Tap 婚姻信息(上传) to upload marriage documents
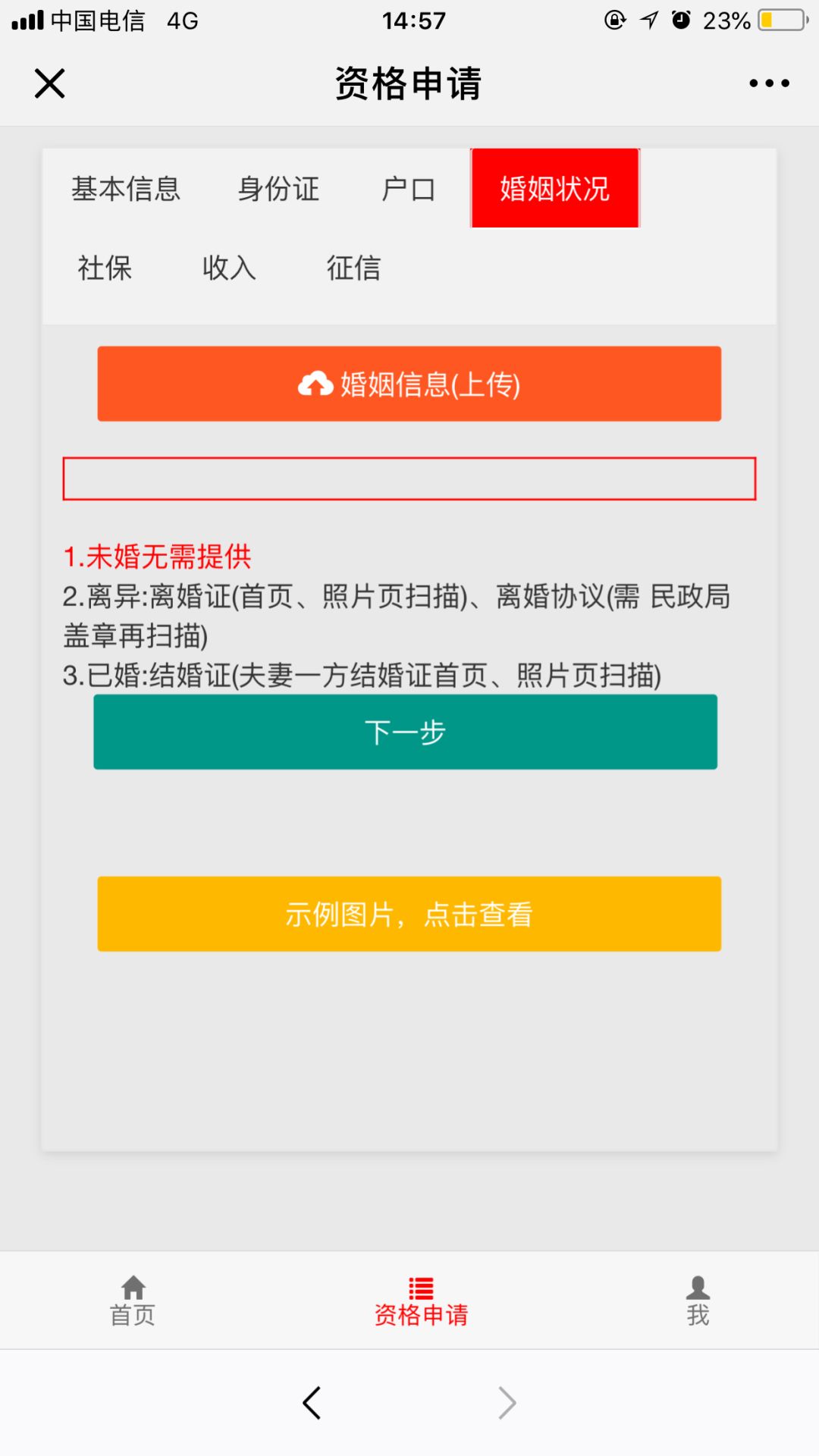Screen dimensions: 819x1456 point(409,384)
